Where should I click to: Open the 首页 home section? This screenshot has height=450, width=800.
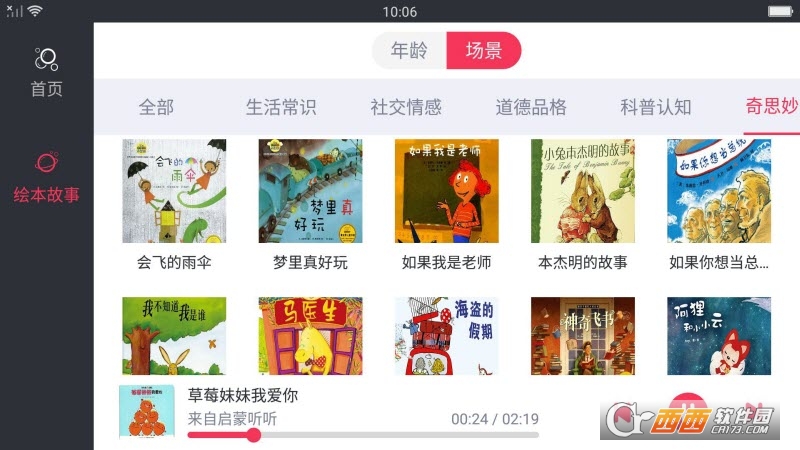[x=47, y=72]
